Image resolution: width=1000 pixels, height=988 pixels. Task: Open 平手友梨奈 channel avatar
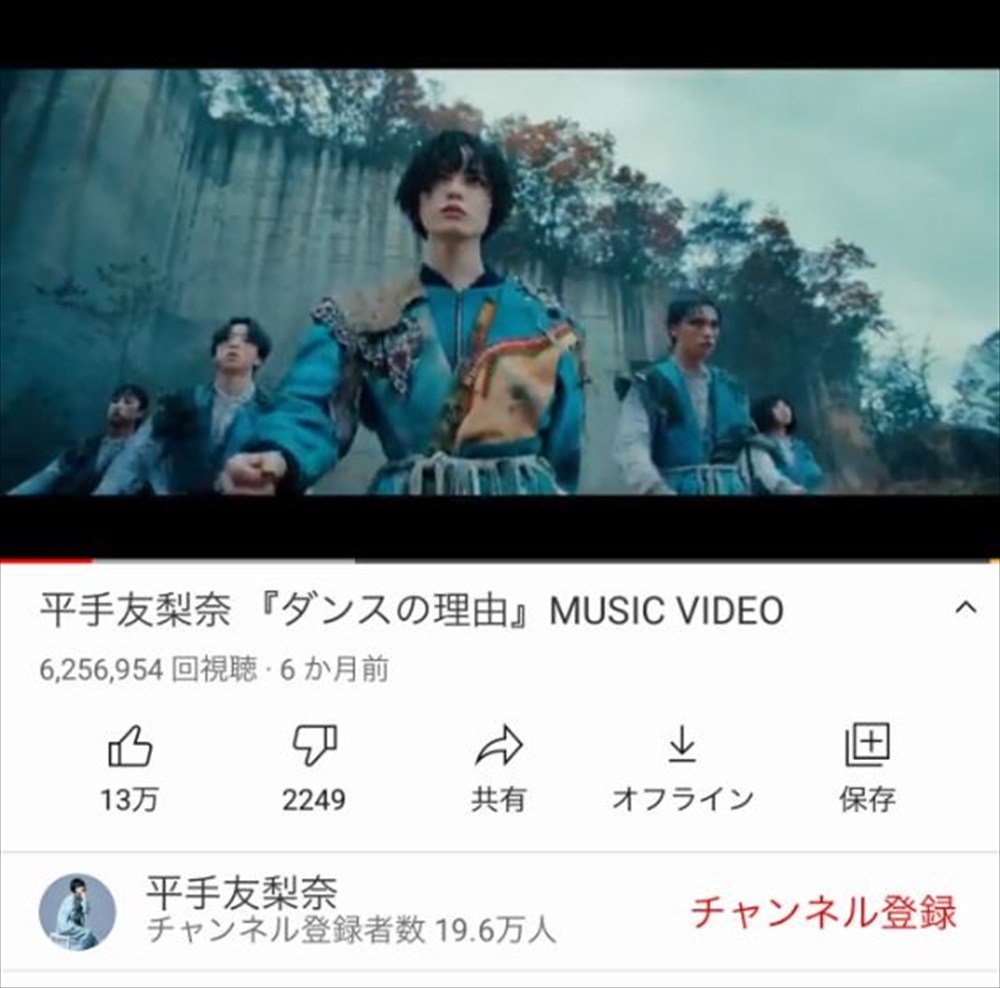[x=77, y=912]
